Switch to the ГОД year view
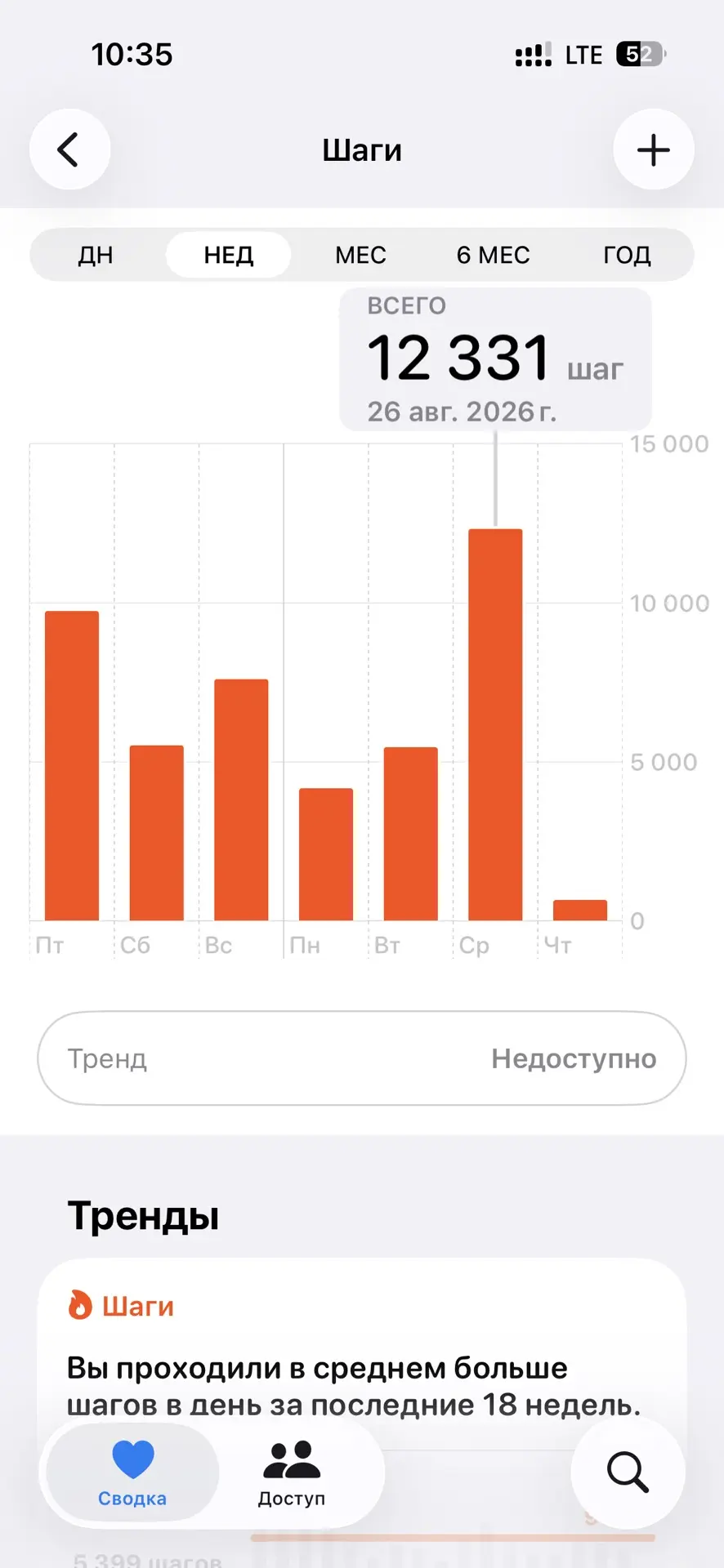Viewport: 724px width, 1568px height. point(627,255)
